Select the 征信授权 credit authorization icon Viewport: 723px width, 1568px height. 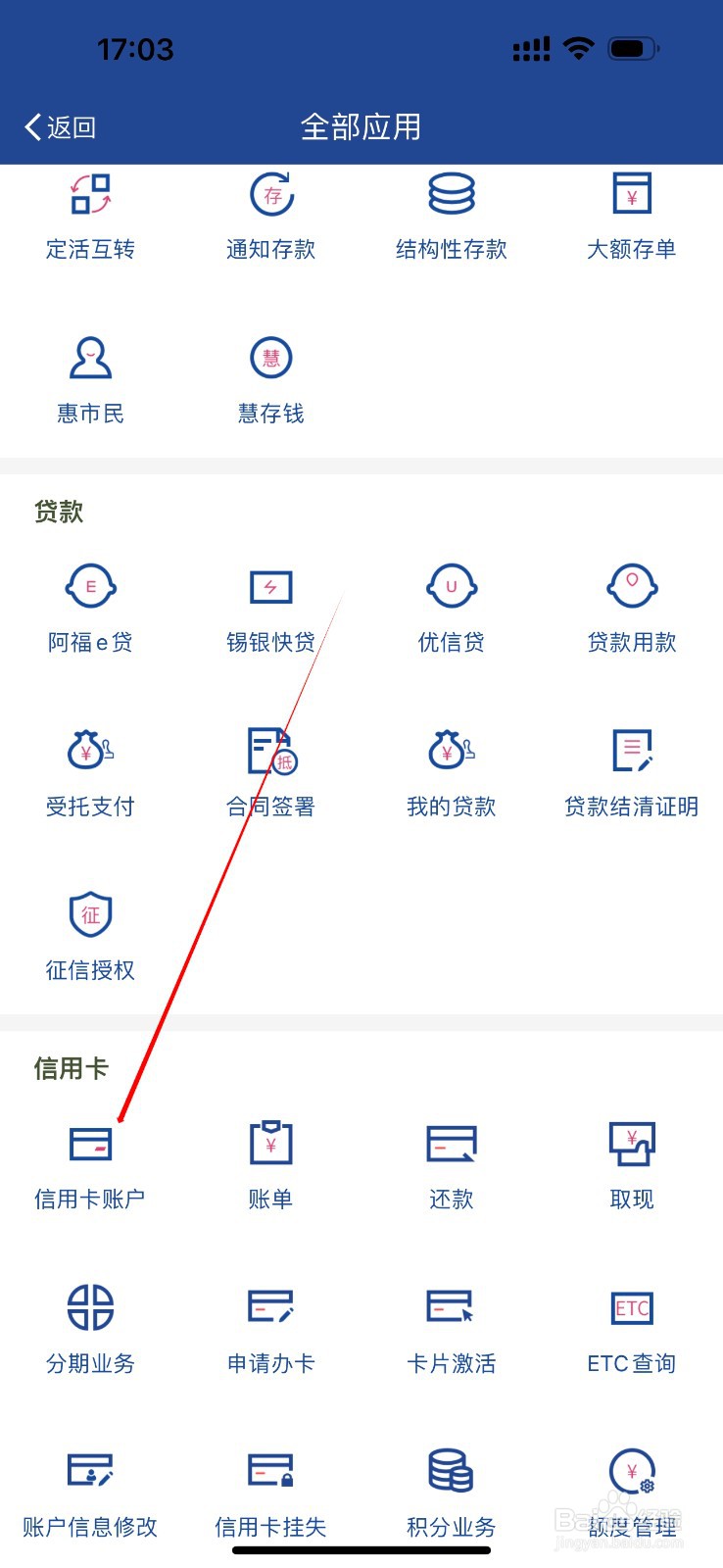(90, 936)
